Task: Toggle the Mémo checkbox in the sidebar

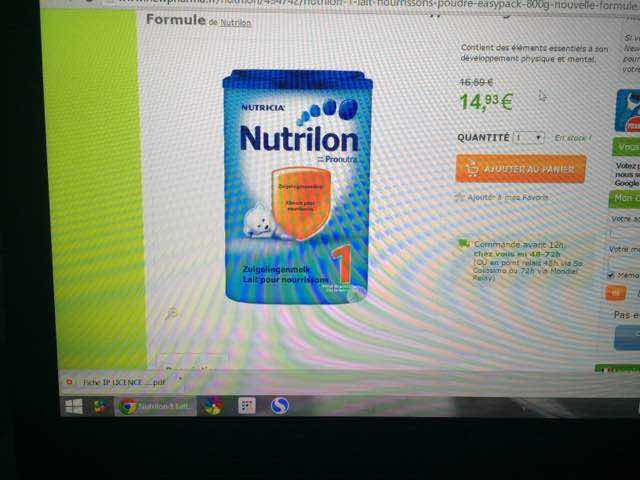Action: [x=611, y=275]
